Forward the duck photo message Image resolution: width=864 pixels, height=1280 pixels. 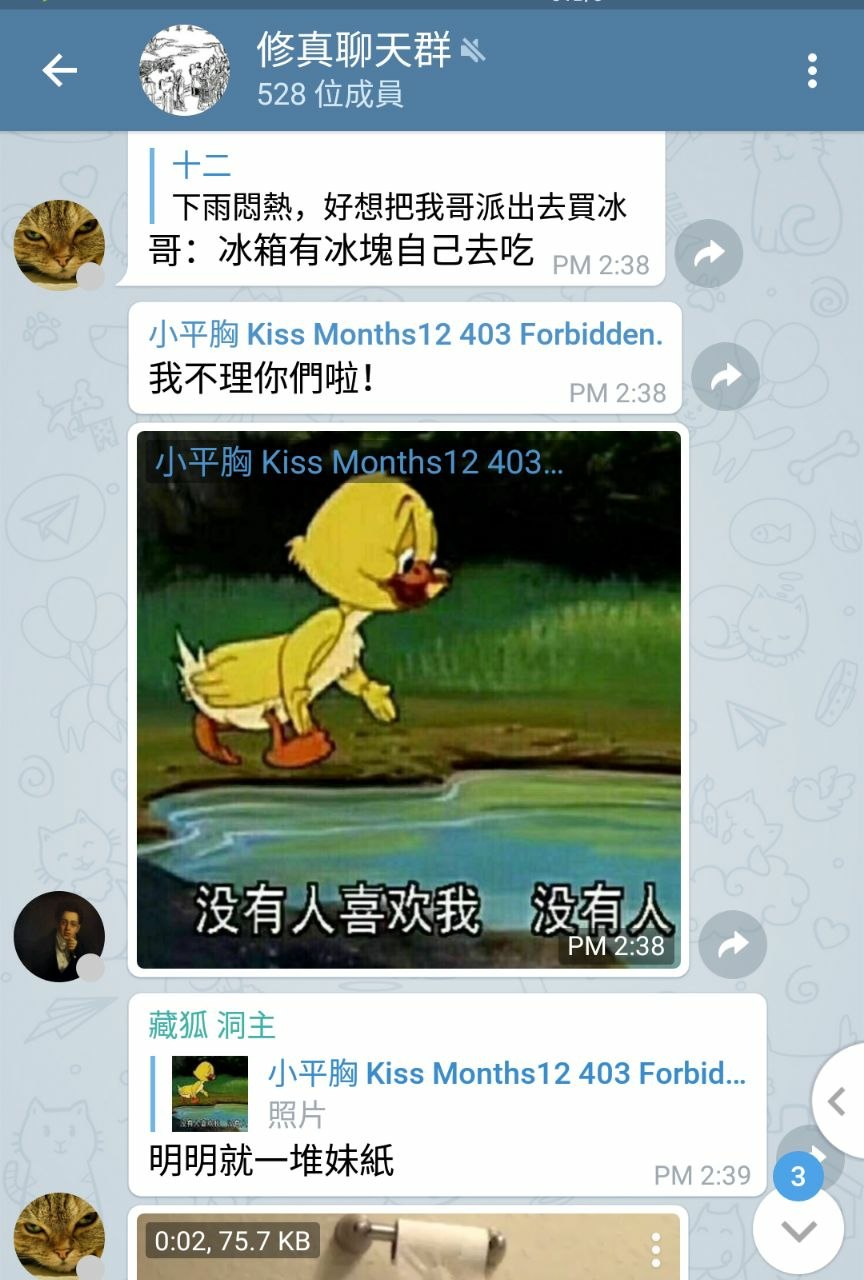point(732,944)
